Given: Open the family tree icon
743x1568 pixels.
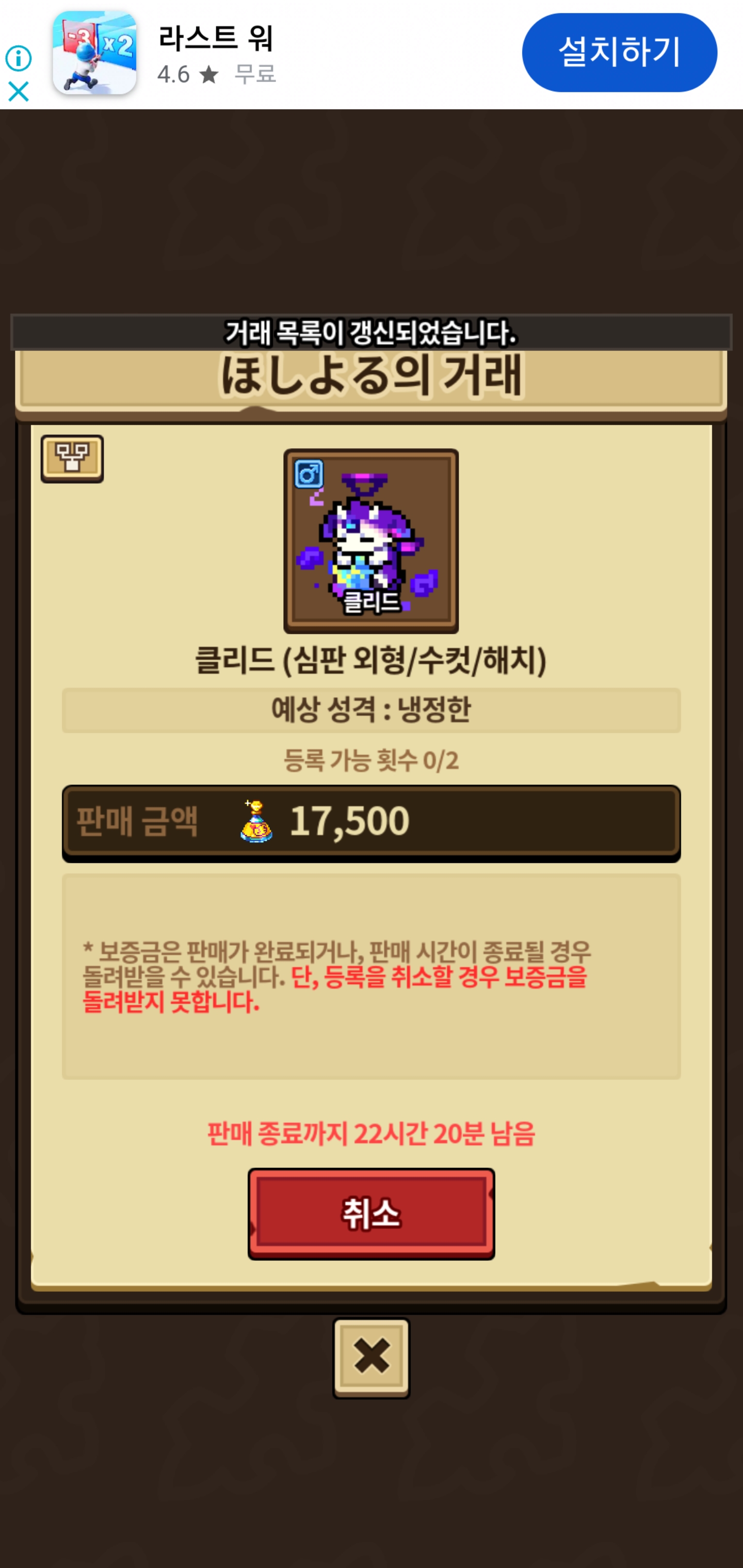Looking at the screenshot, I should coord(72,459).
